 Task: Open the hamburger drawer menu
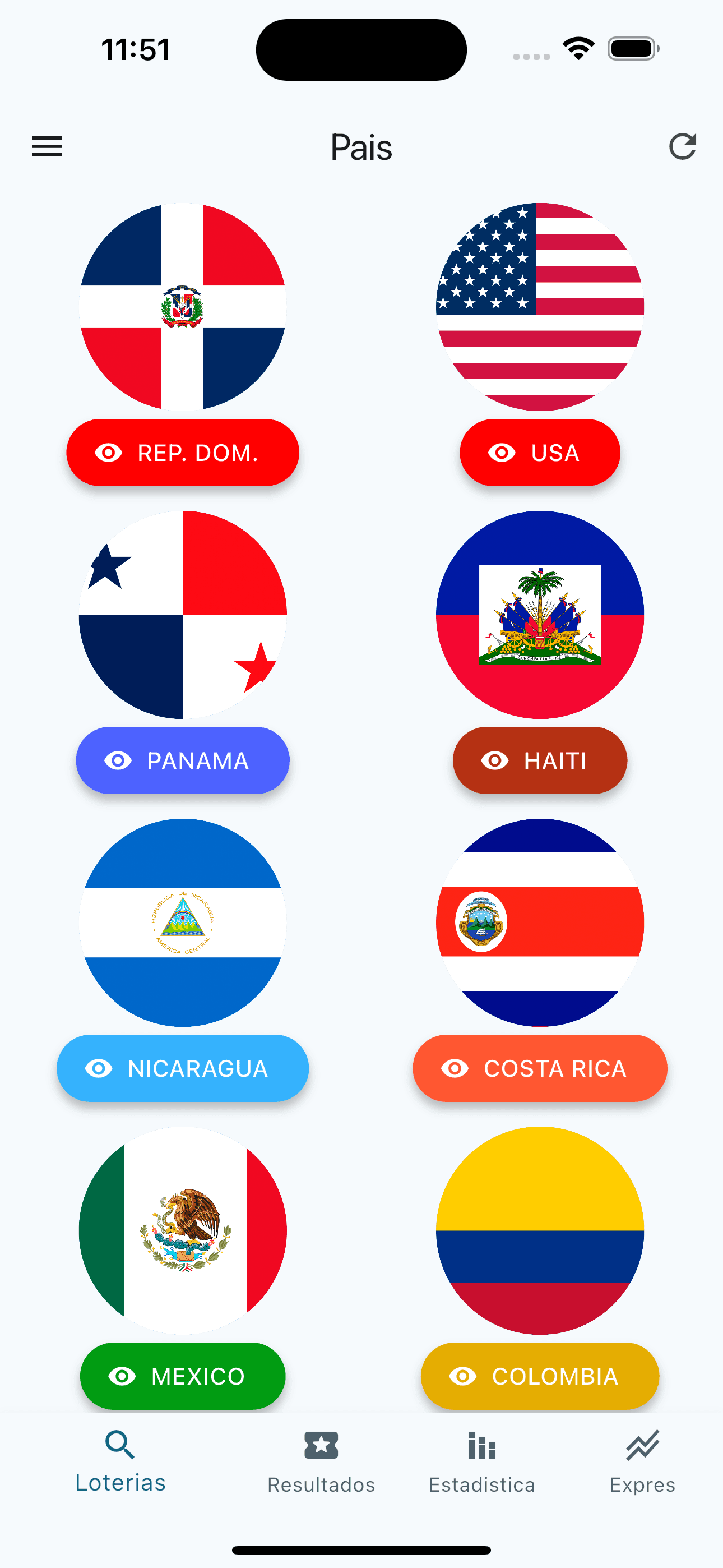tap(47, 147)
